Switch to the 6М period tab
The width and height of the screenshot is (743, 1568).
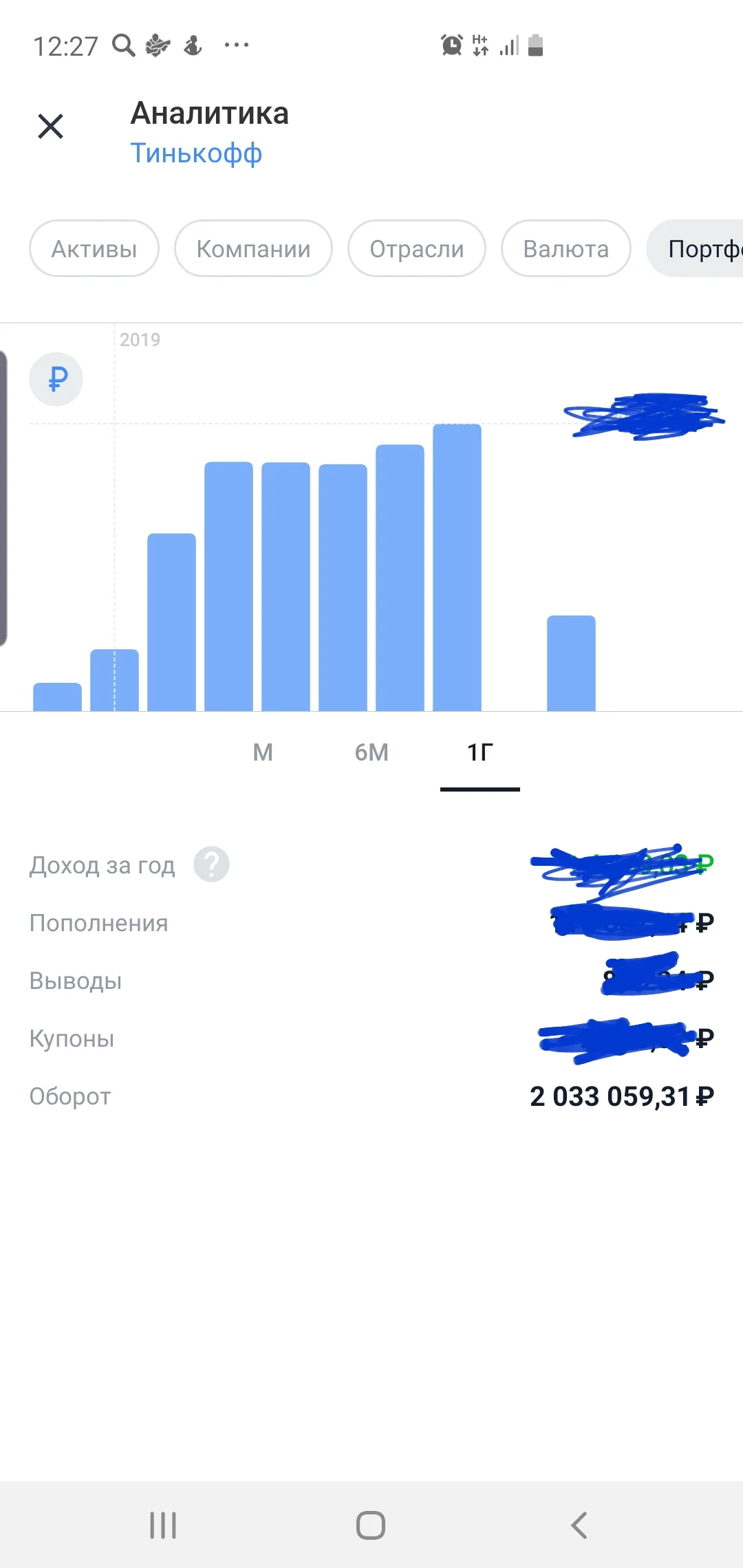[x=370, y=752]
